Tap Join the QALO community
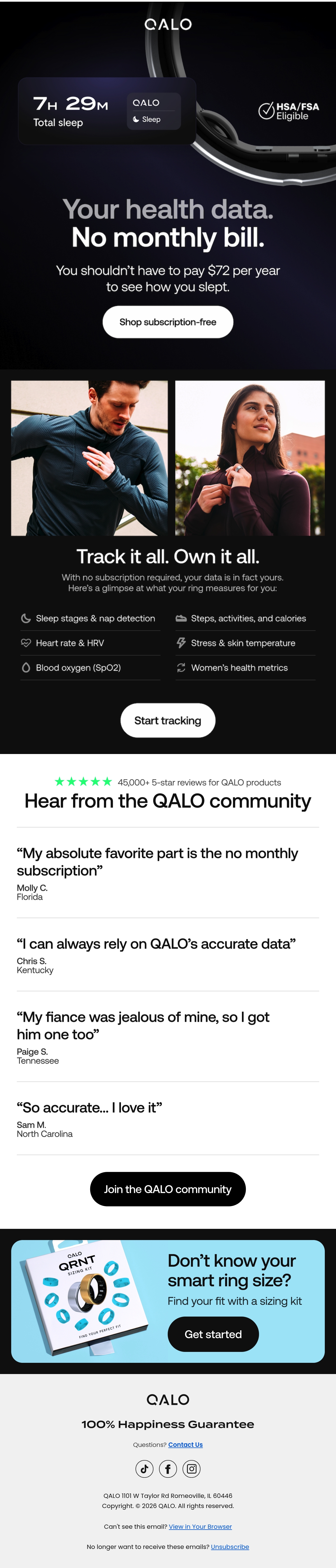 coord(168,1189)
